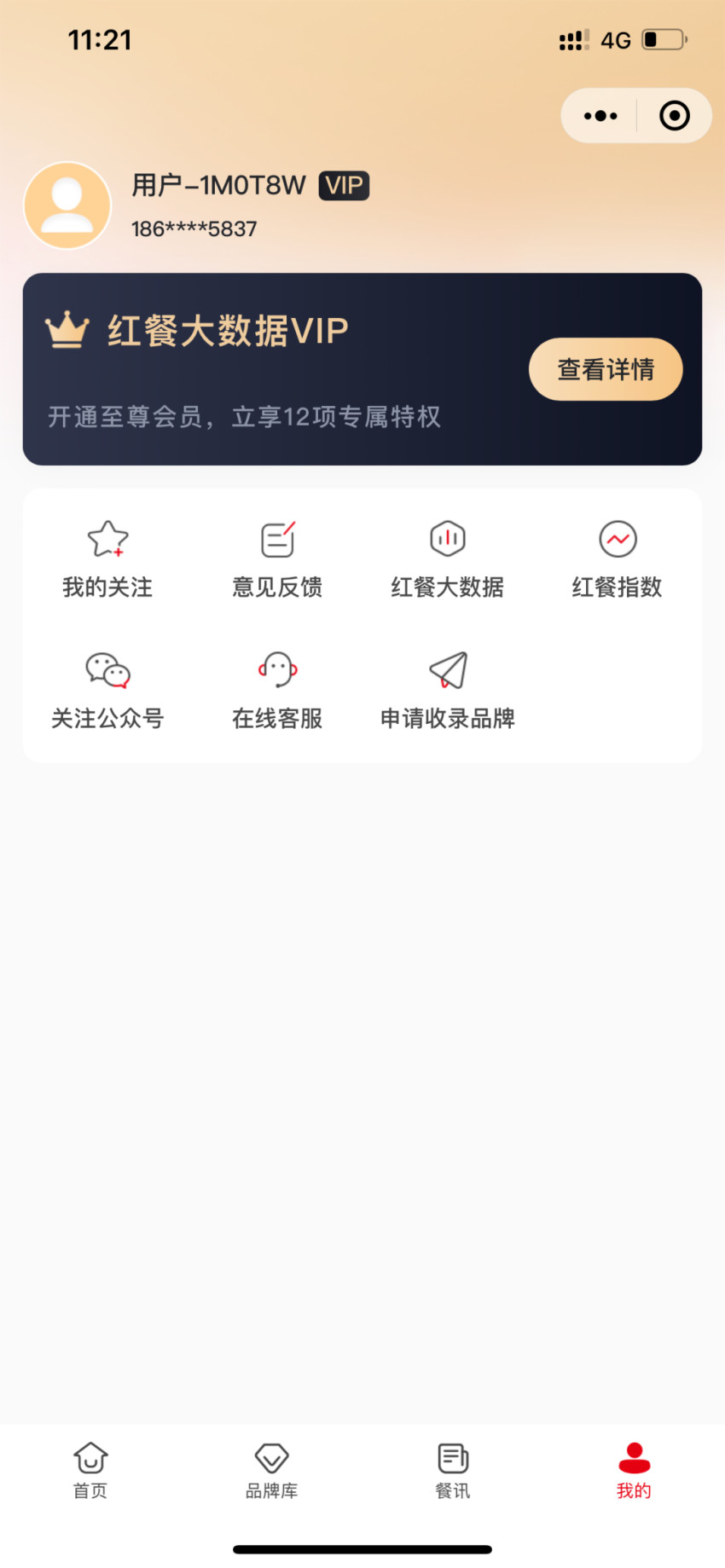Tap the capsule close/exit circle button
Viewport: 725px width, 1568px height.
click(673, 115)
